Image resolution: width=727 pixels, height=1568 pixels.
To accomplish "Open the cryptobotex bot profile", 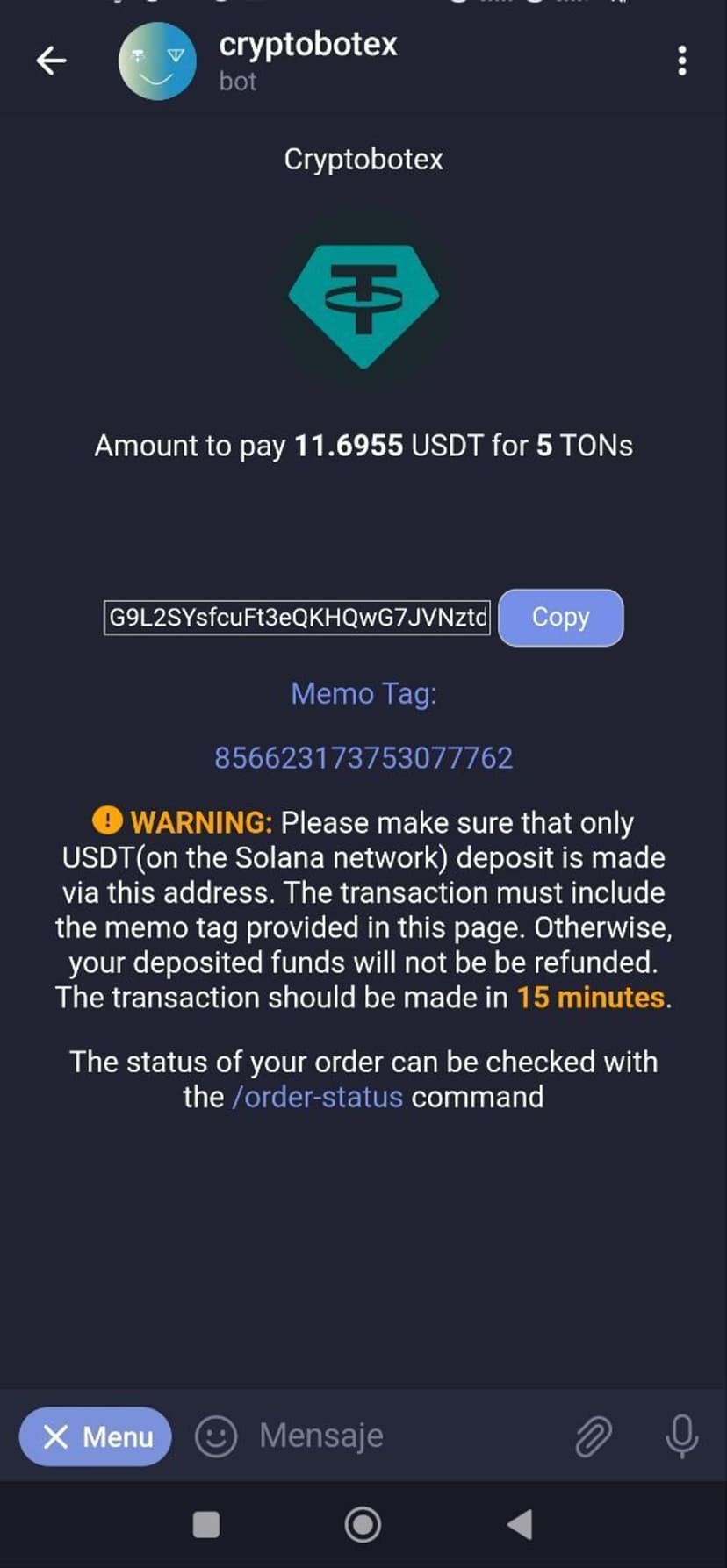I will click(307, 60).
